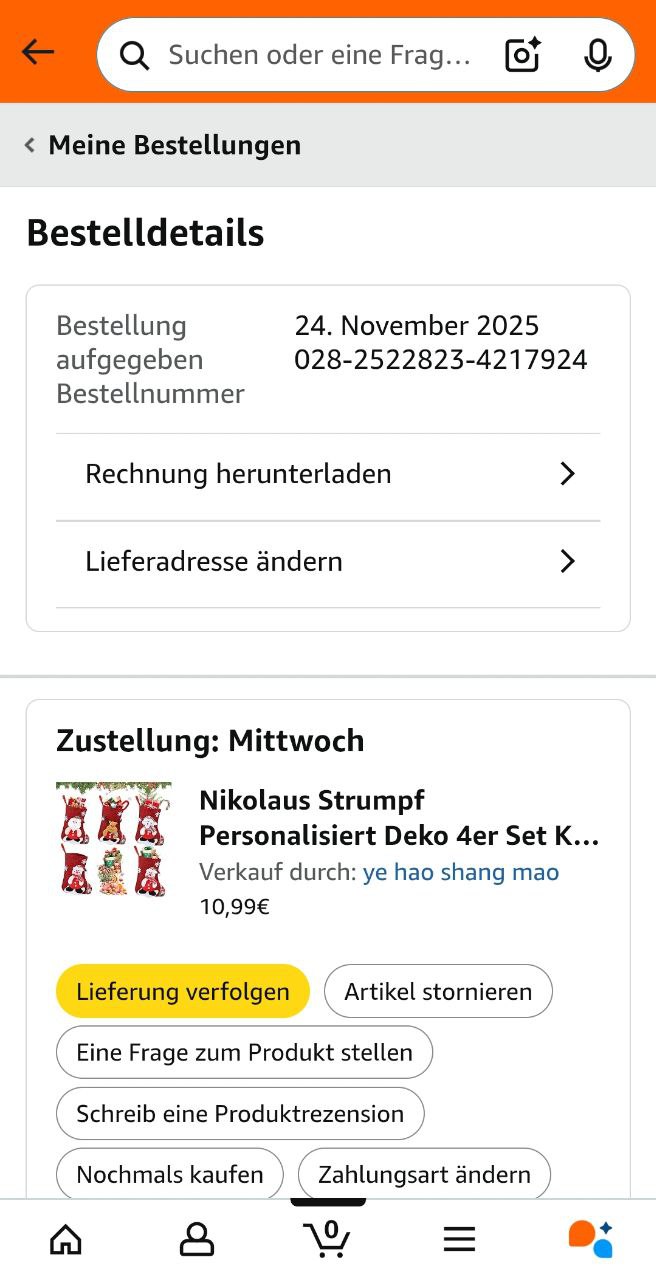Open Lieferadresse ändern
The image size is (656, 1280).
[x=328, y=562]
